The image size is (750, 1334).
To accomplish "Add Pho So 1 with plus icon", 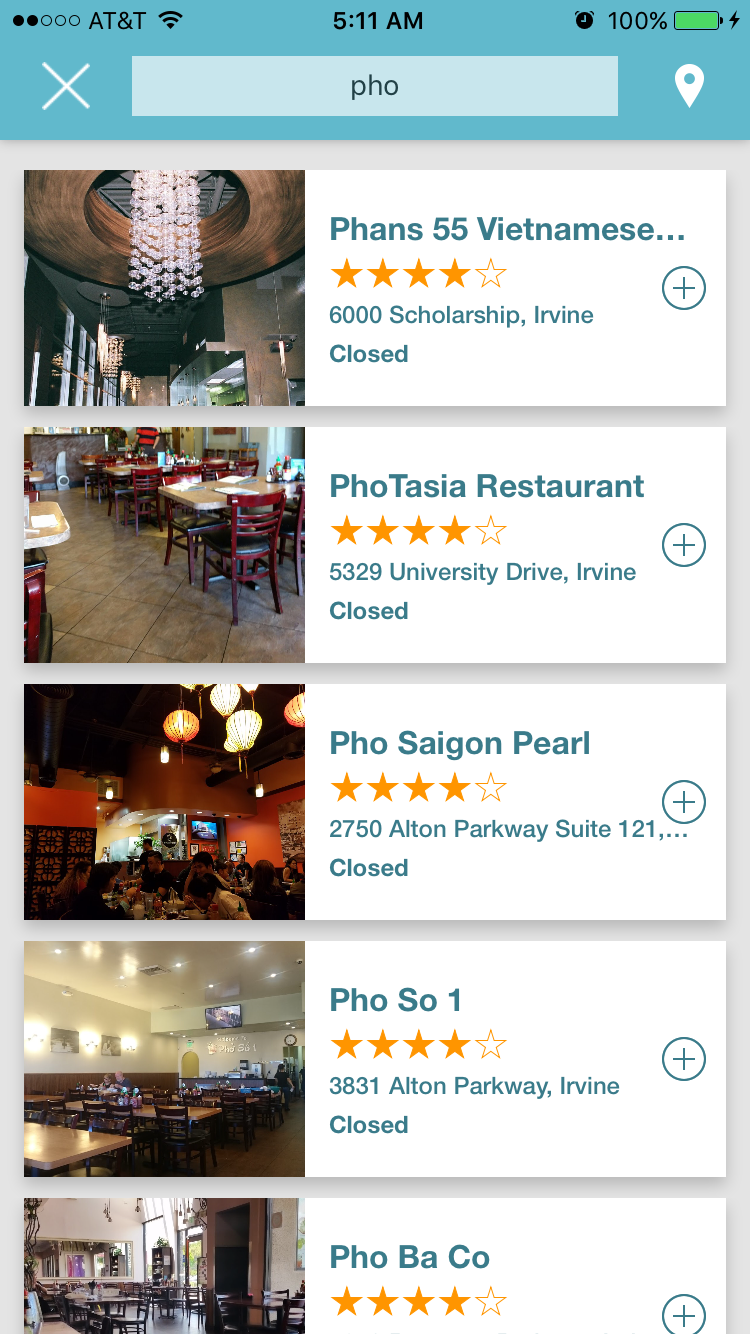I will point(684,1059).
